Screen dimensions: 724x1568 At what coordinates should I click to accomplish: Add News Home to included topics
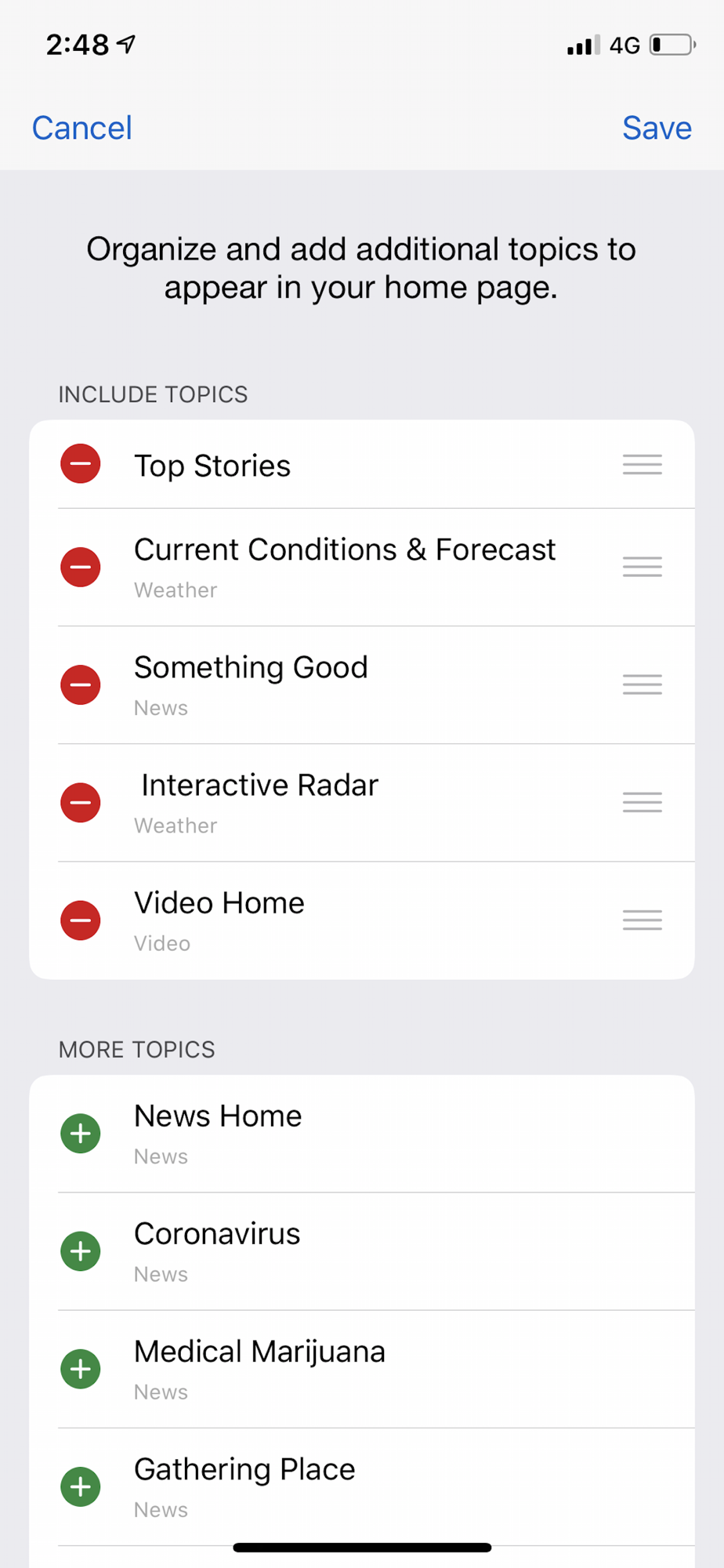[x=81, y=1133]
